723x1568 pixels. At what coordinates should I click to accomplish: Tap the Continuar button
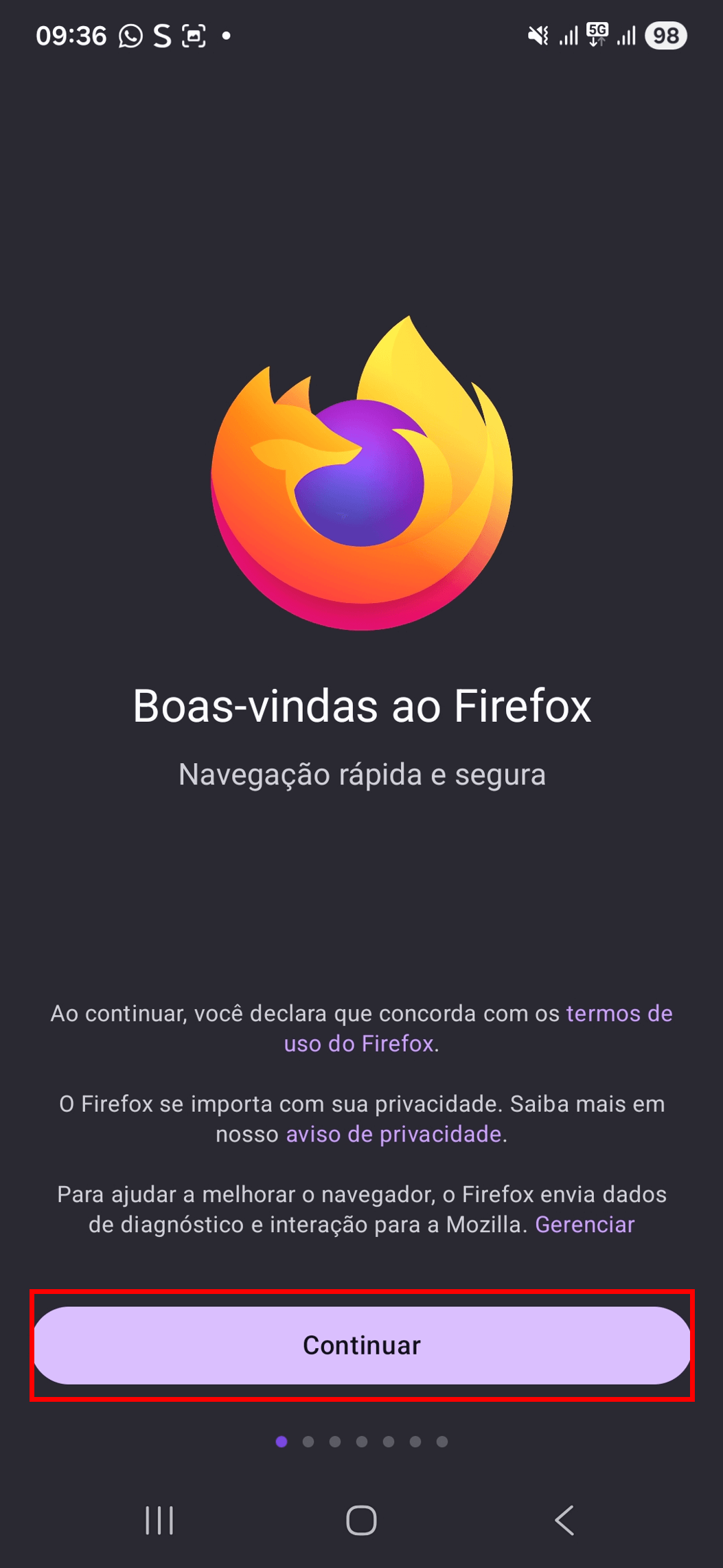click(x=361, y=1345)
